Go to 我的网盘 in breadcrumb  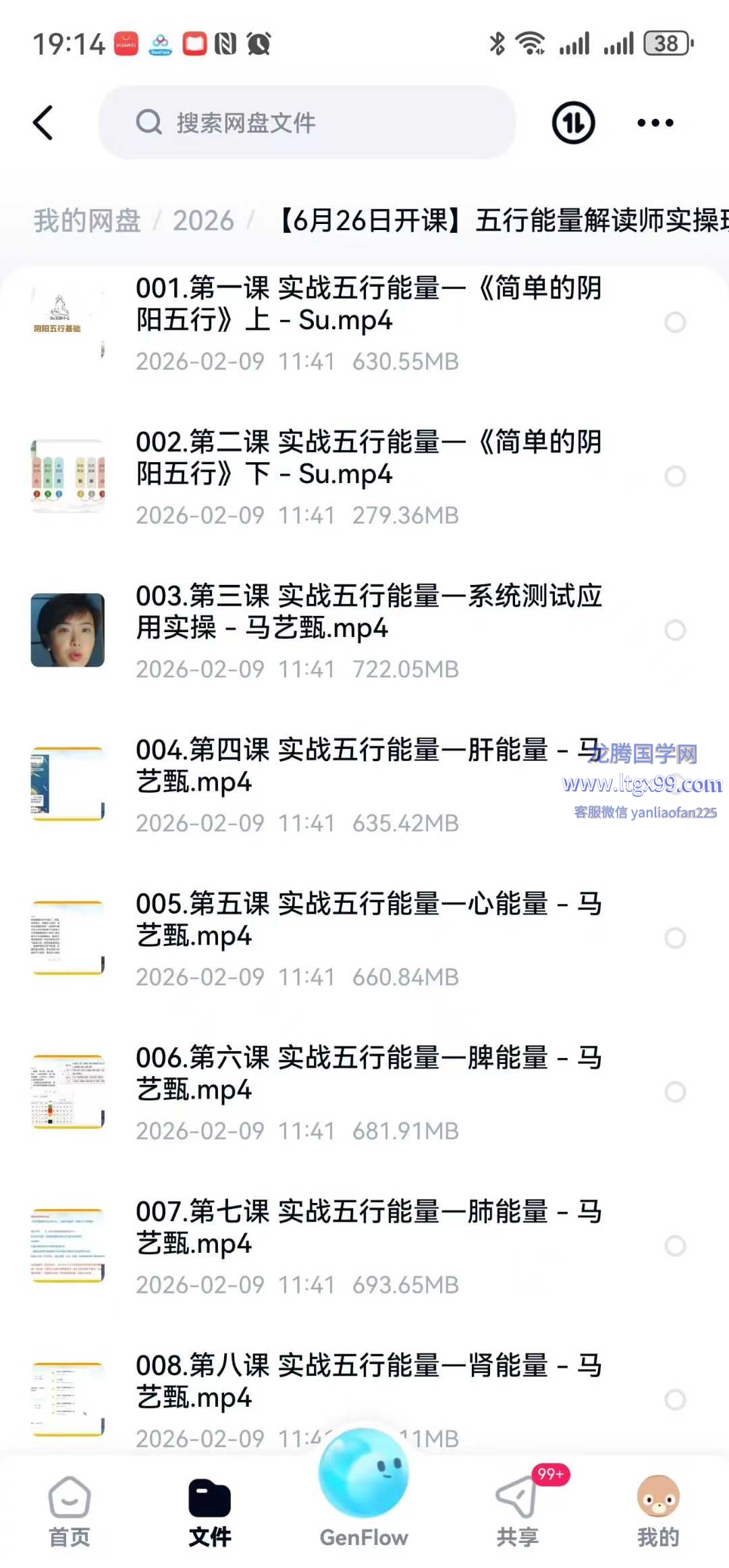87,221
